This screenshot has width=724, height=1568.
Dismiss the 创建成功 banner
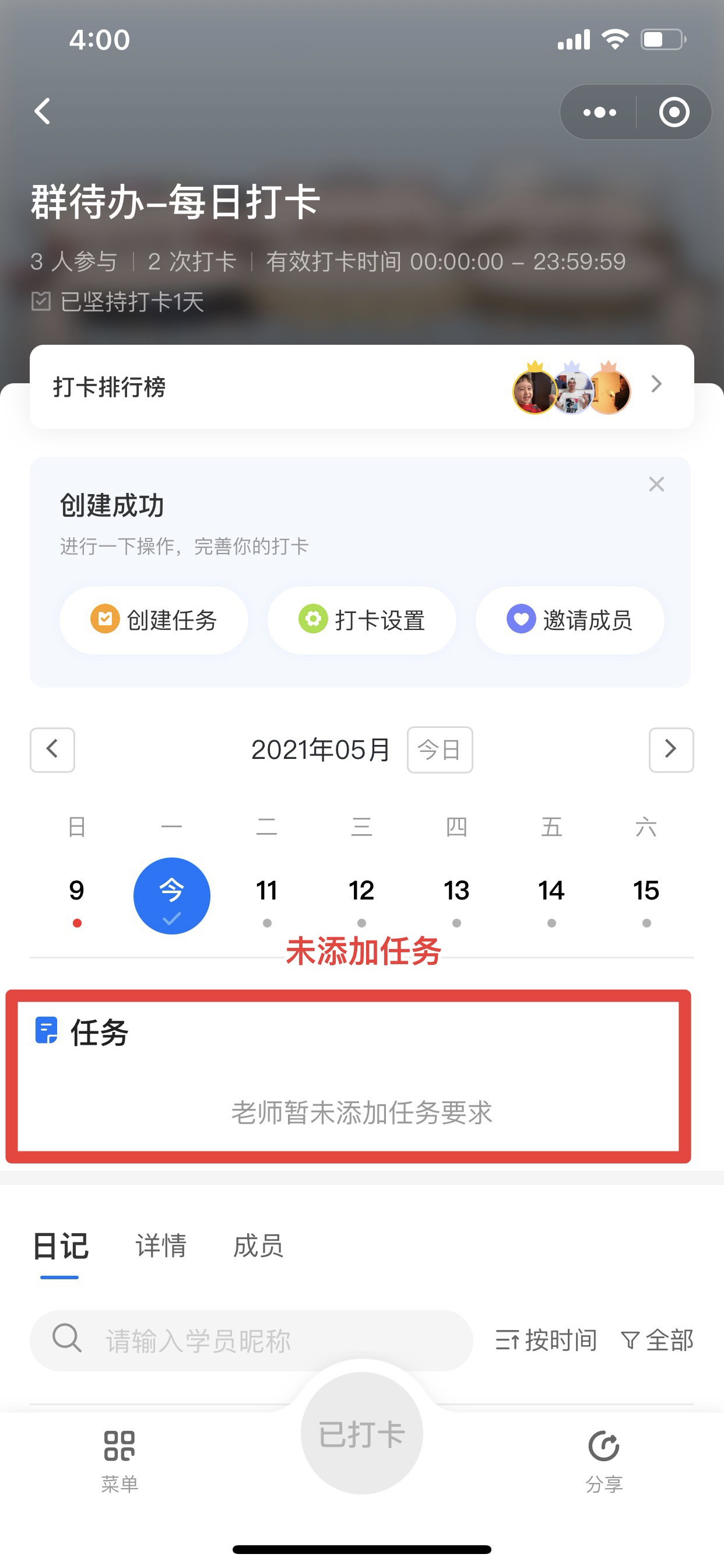(656, 485)
